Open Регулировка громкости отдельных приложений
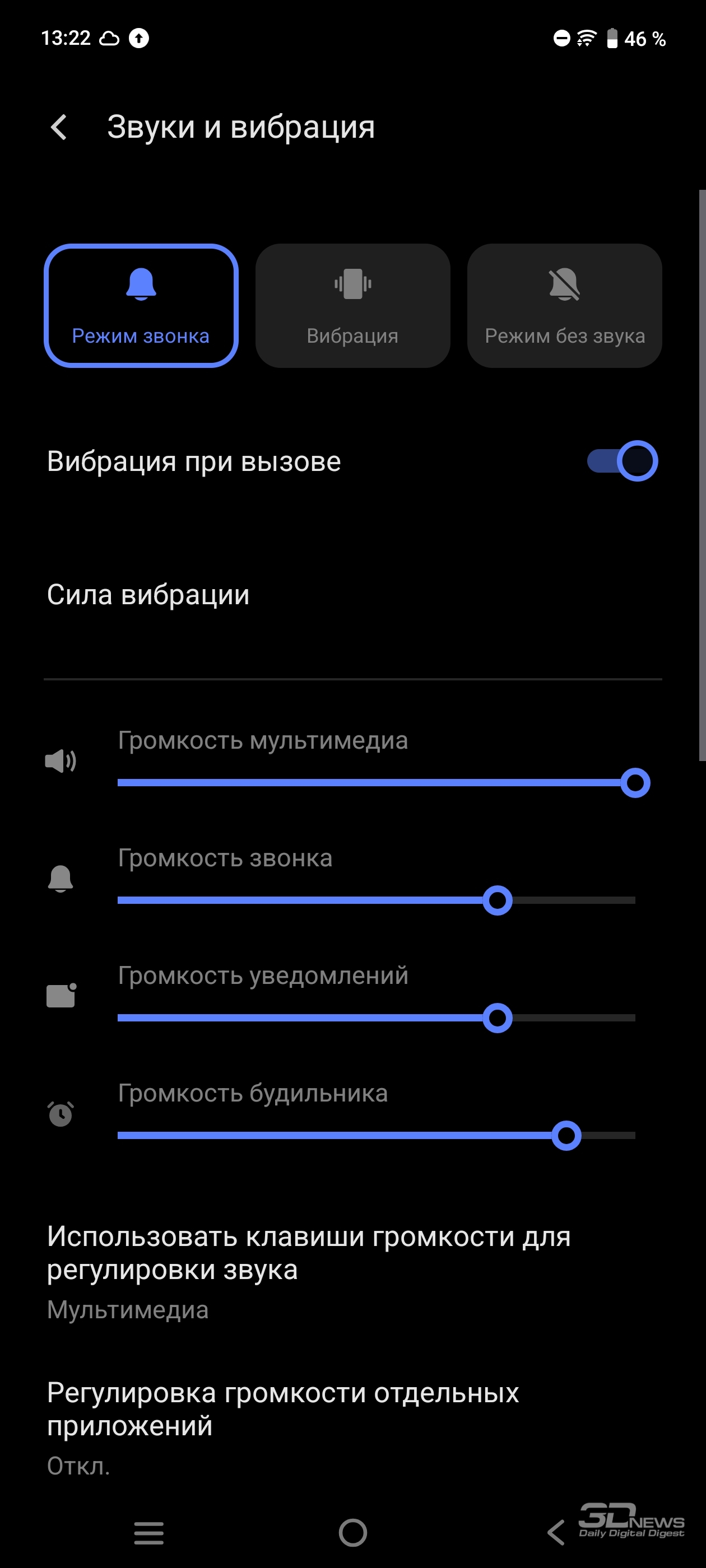Screen dimensions: 706x1568 (352, 1428)
